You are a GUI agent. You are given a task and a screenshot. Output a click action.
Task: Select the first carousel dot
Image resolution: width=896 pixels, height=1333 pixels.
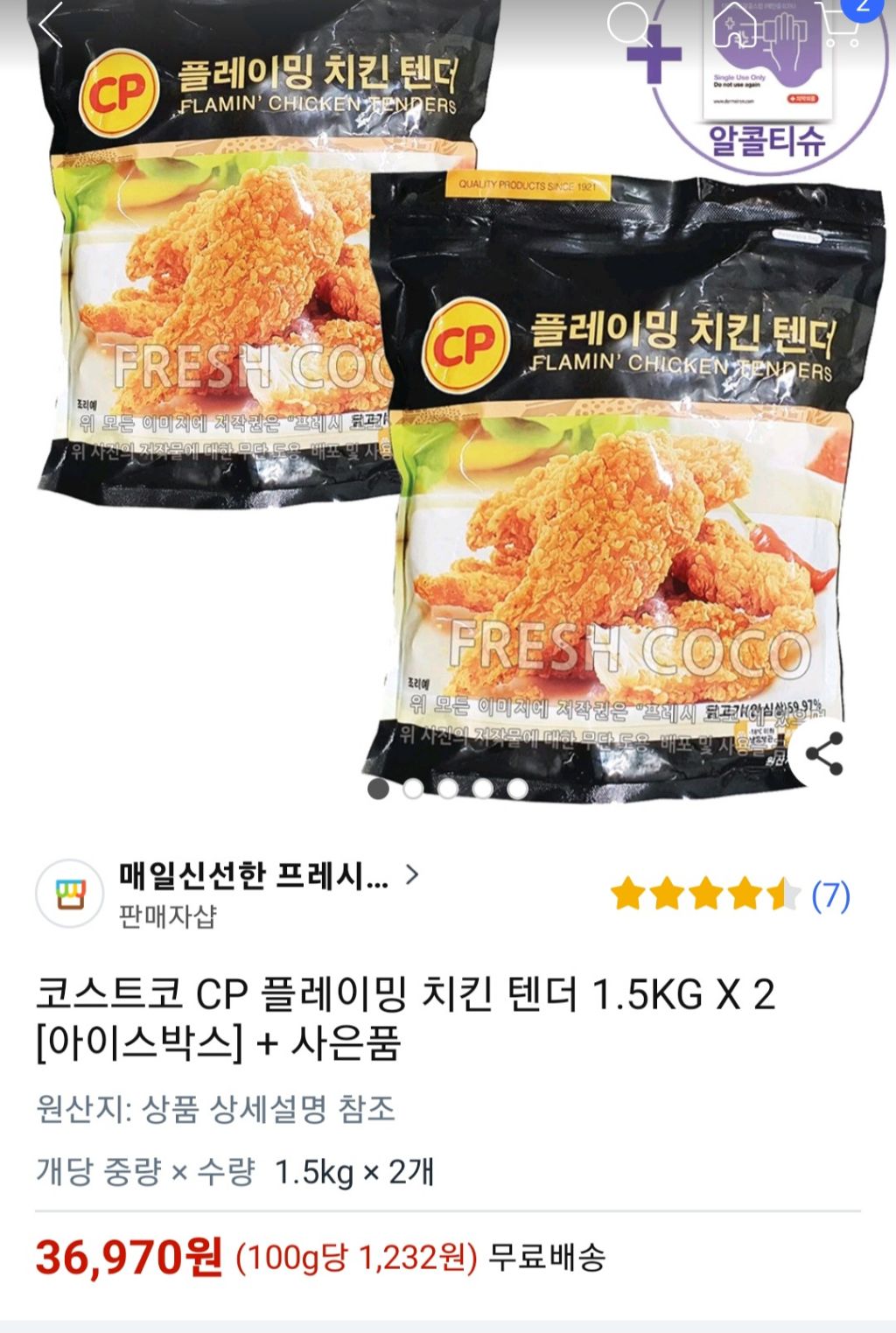pyautogui.click(x=379, y=789)
